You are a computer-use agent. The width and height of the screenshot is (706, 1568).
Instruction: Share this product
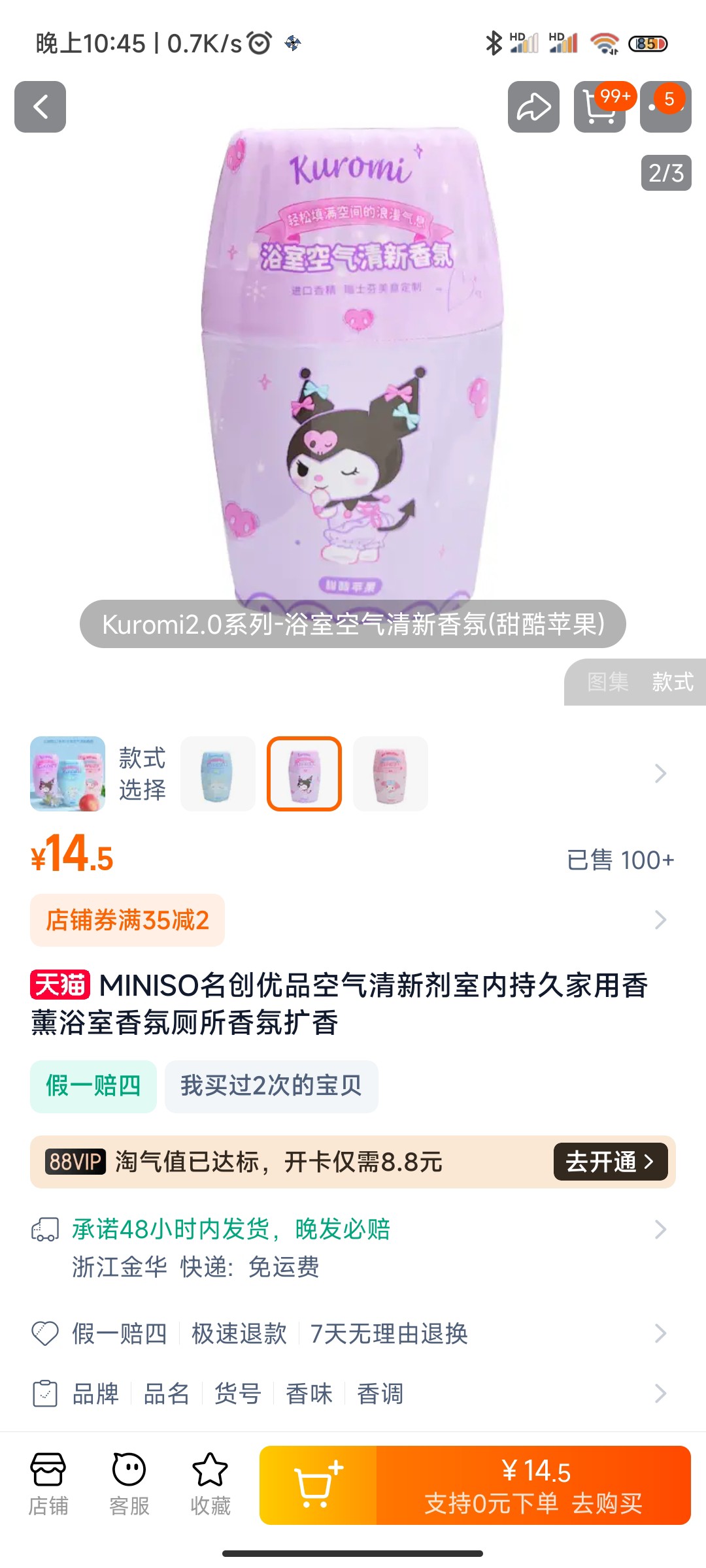pyautogui.click(x=533, y=106)
